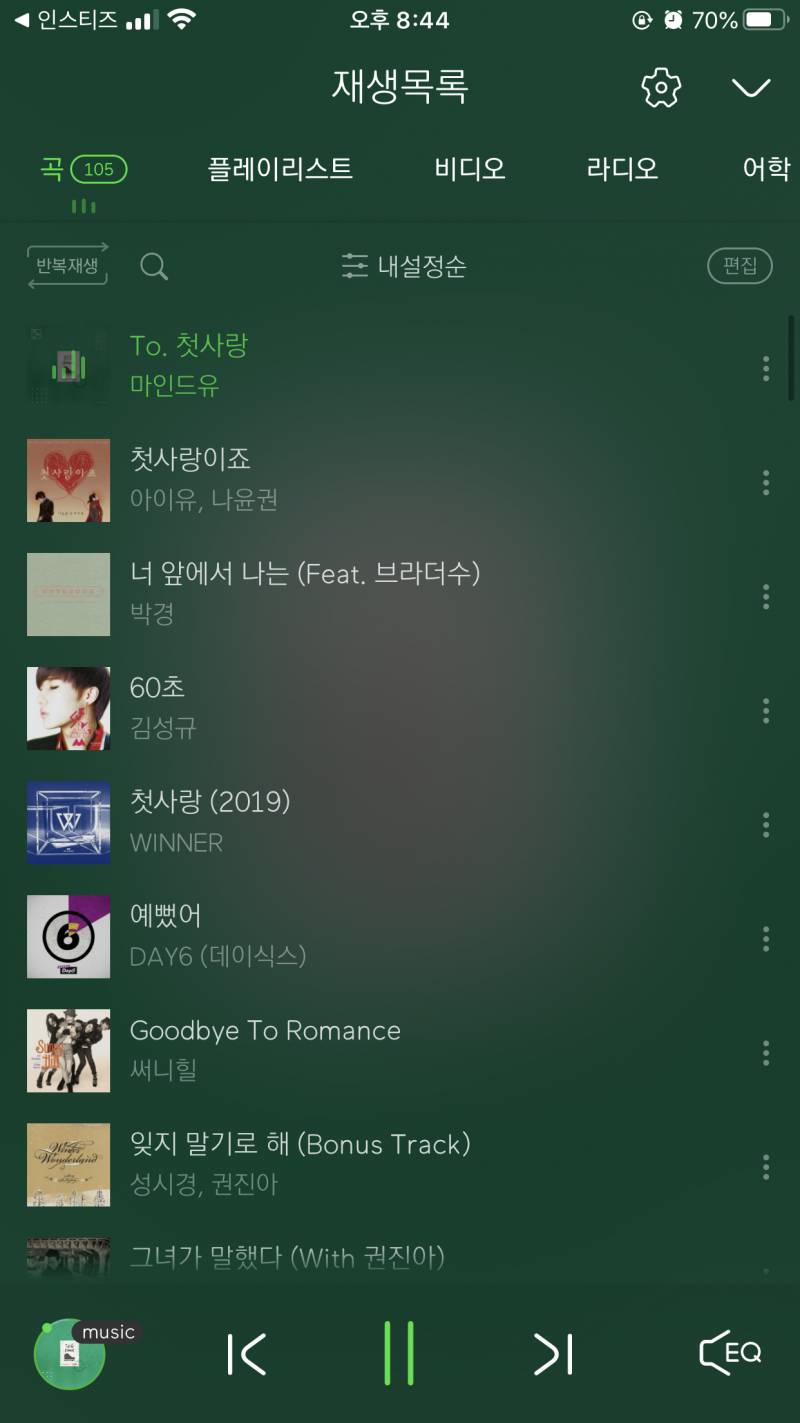
Task: Open the 내설정순 sort options
Action: (x=404, y=266)
